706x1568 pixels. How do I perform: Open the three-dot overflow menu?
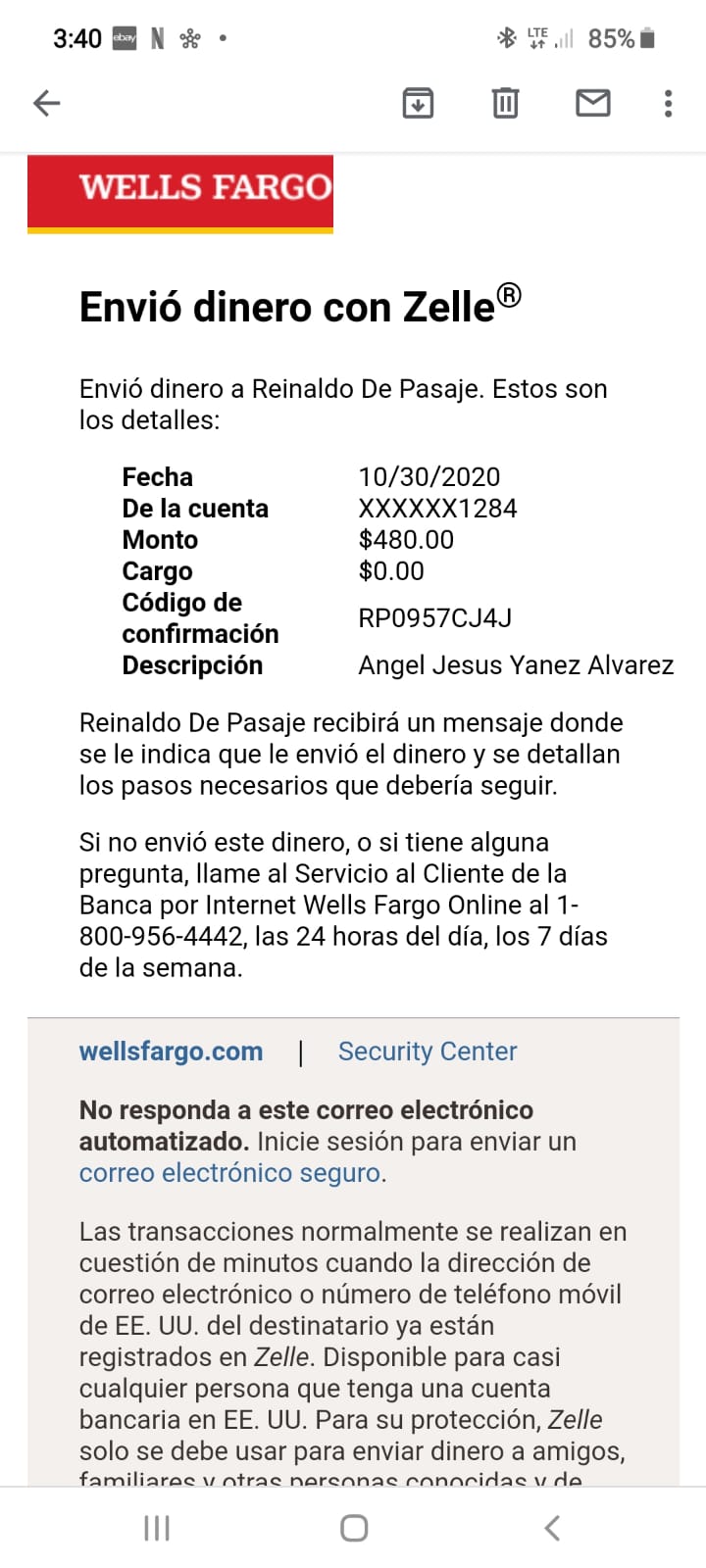(669, 103)
